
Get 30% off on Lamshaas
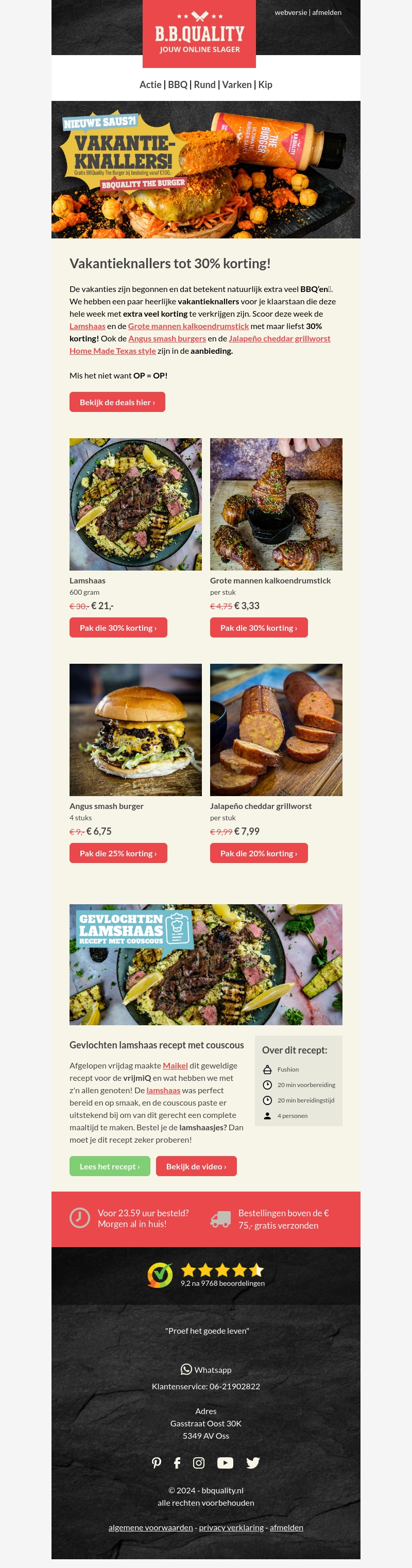118,628
